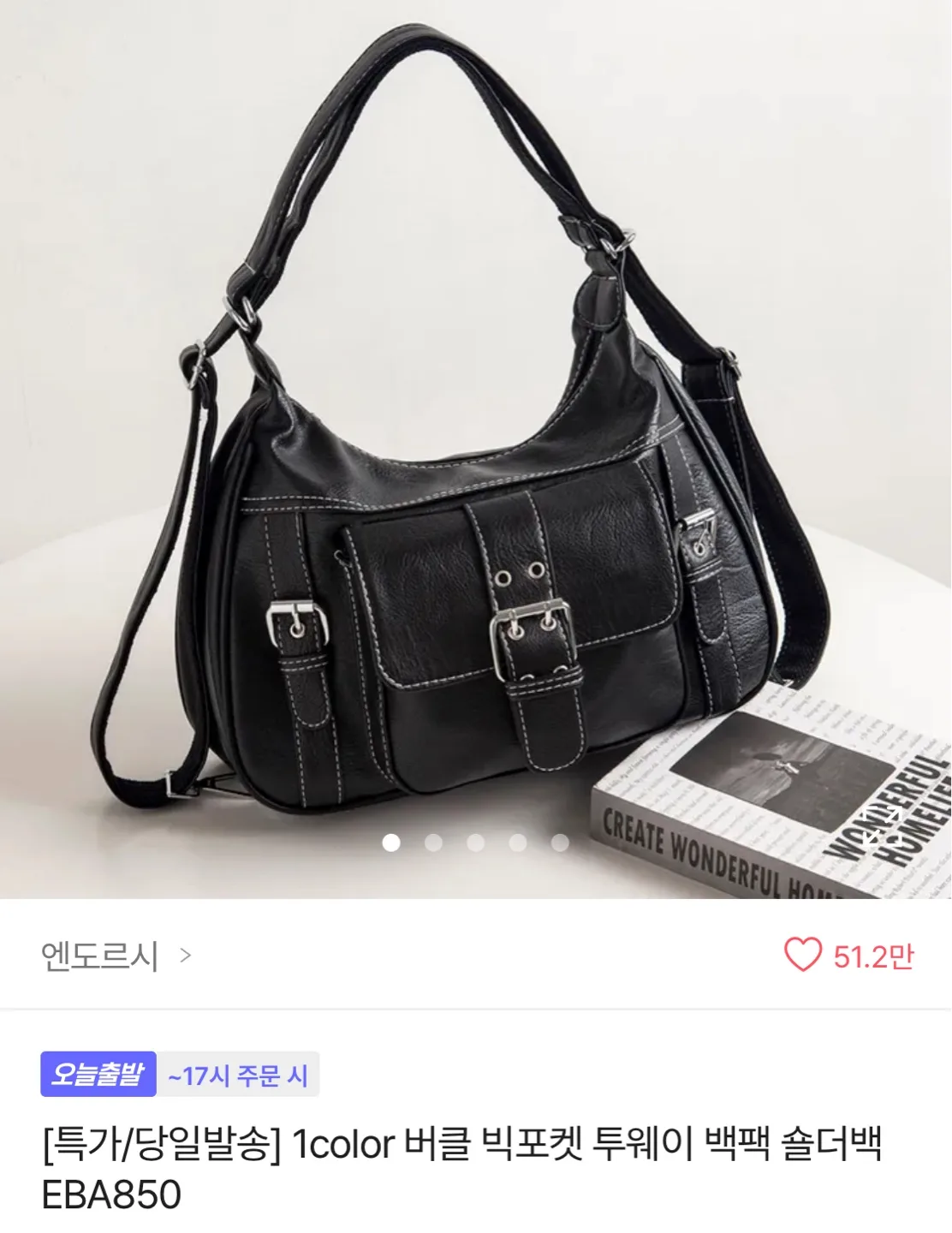Open the 엔도르시 store page
Image resolution: width=952 pixels, height=1233 pixels.
click(115, 956)
